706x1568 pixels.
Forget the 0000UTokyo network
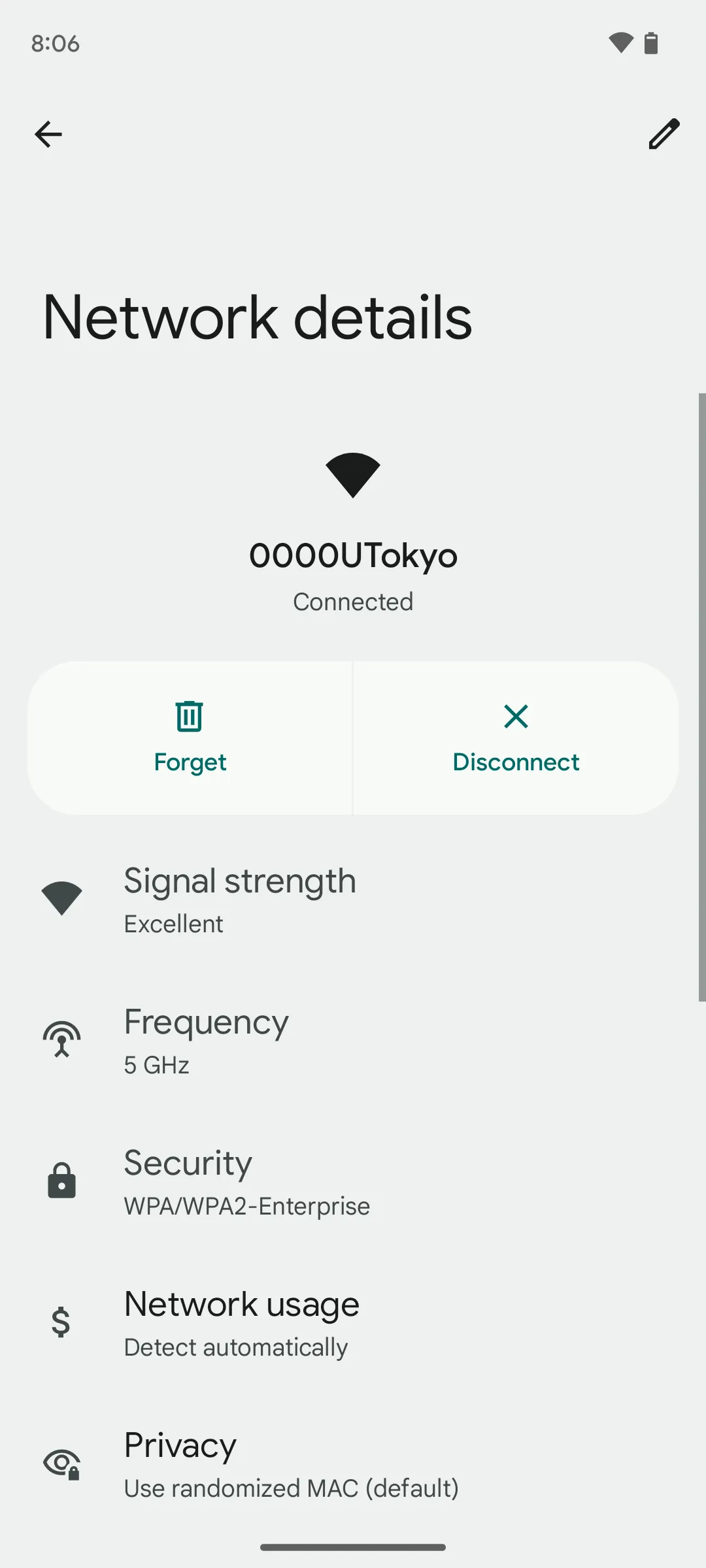point(190,738)
